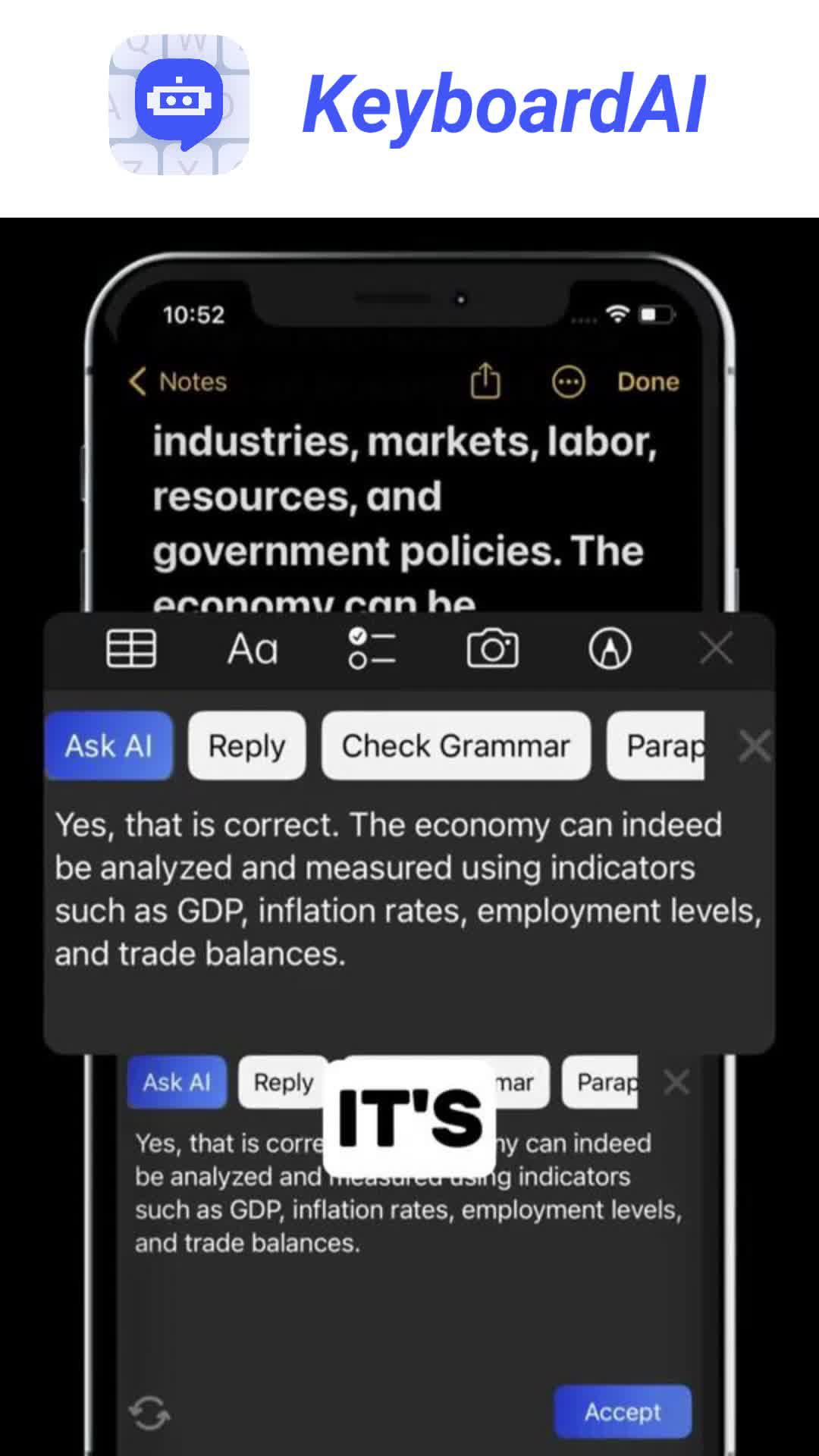Dismiss the AI suggestion bar with X
Viewport: 819px width, 1456px height.
tap(754, 745)
